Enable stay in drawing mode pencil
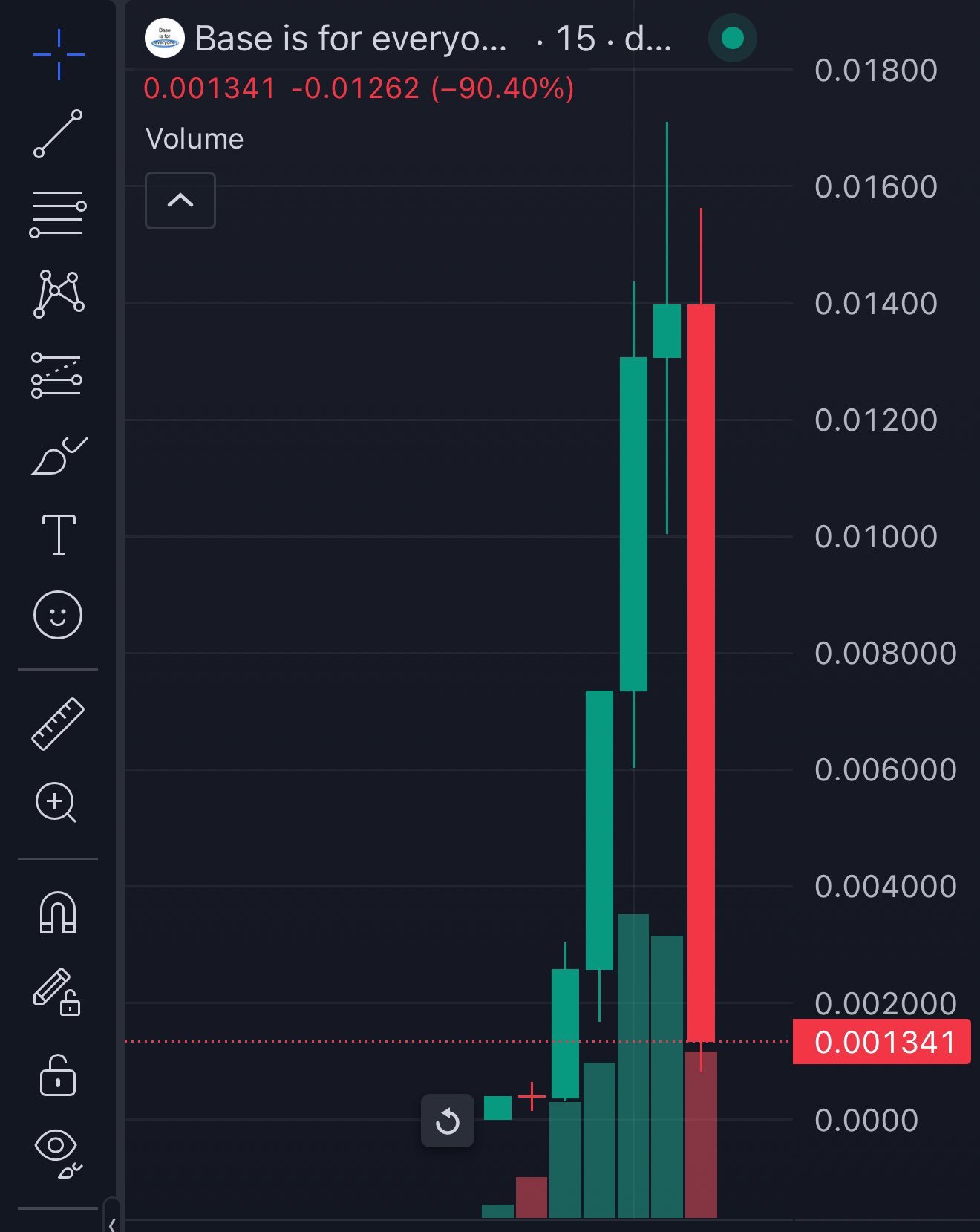980x1232 pixels. [57, 992]
